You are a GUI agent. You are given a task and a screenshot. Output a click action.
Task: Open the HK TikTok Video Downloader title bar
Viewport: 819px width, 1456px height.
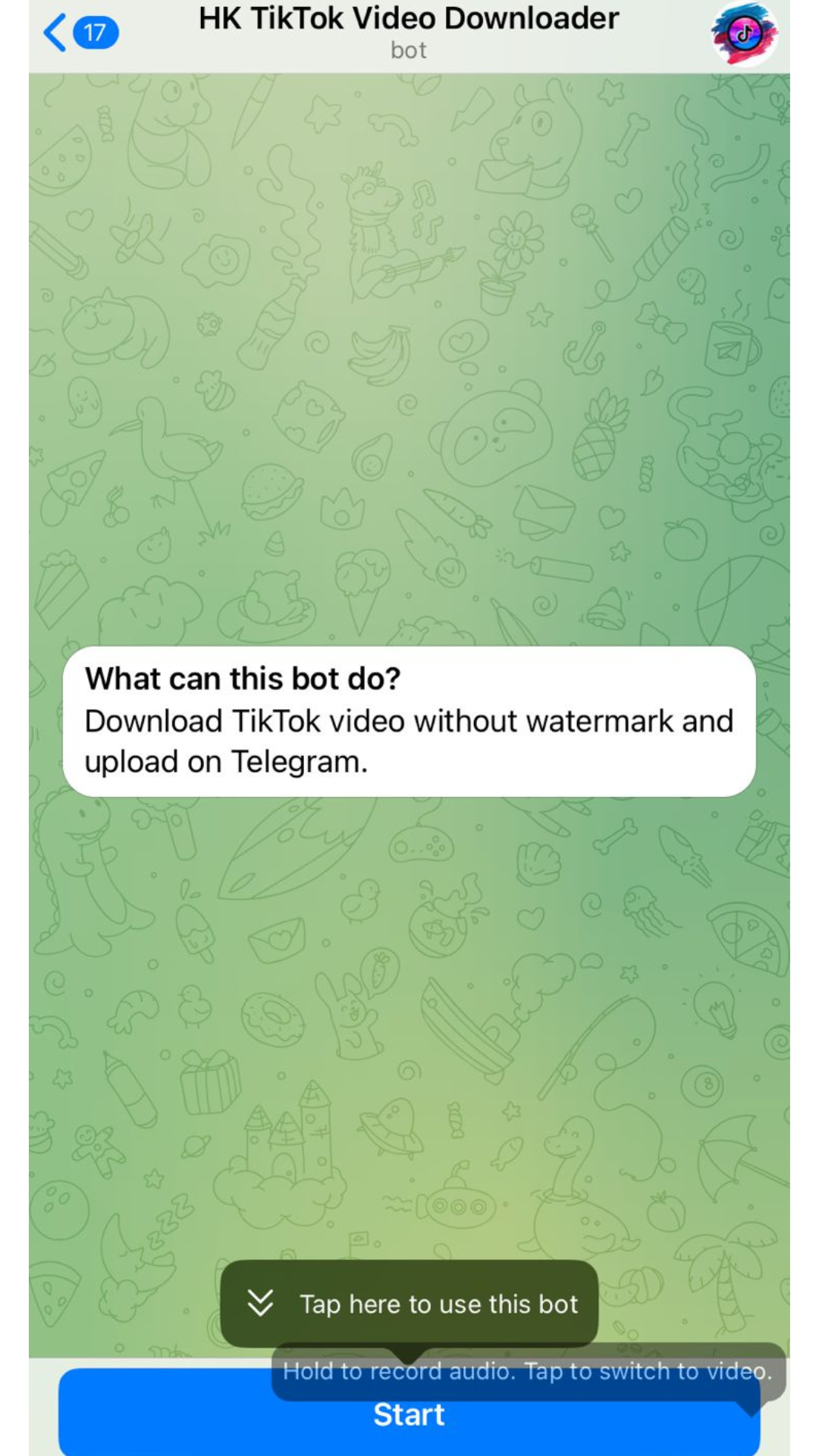pyautogui.click(x=409, y=32)
